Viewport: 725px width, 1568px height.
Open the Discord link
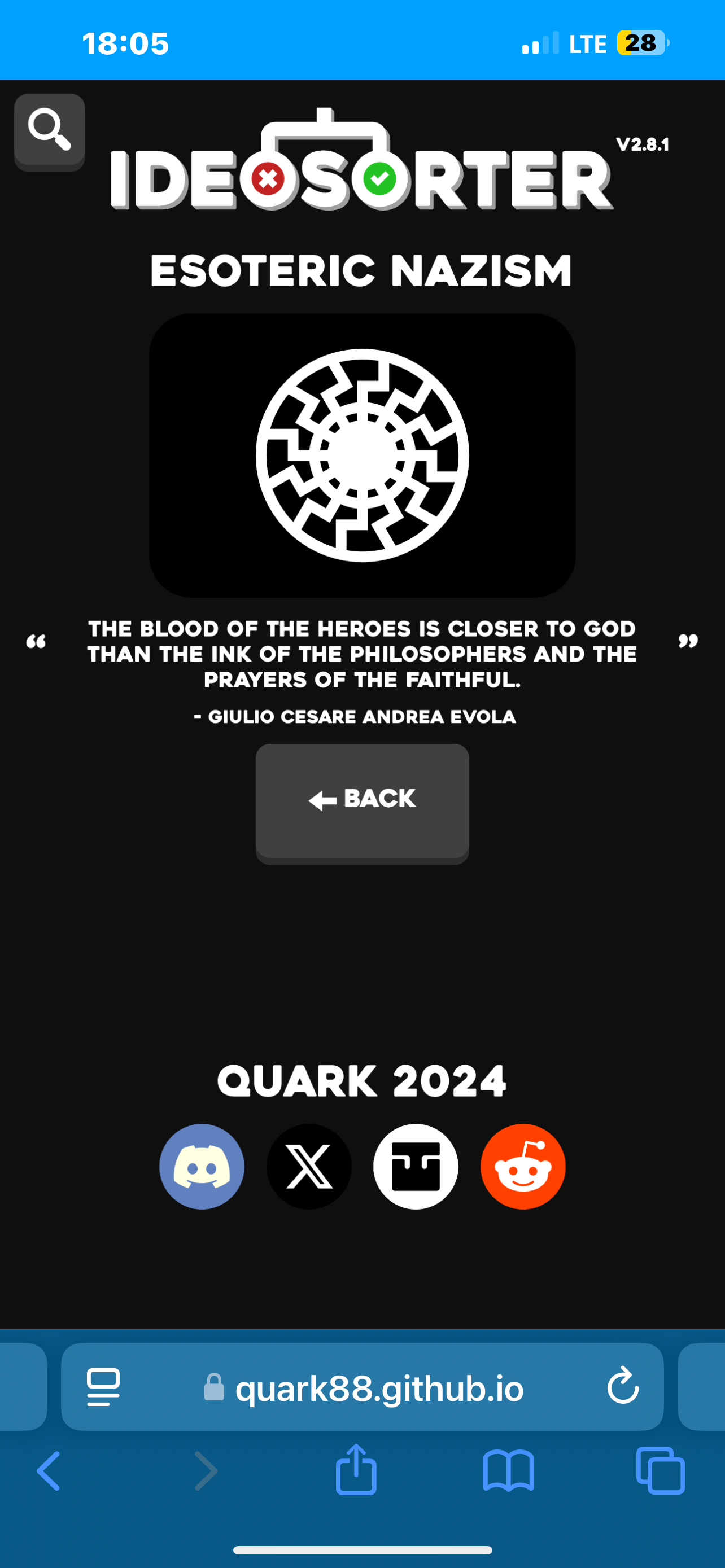pyautogui.click(x=202, y=1166)
